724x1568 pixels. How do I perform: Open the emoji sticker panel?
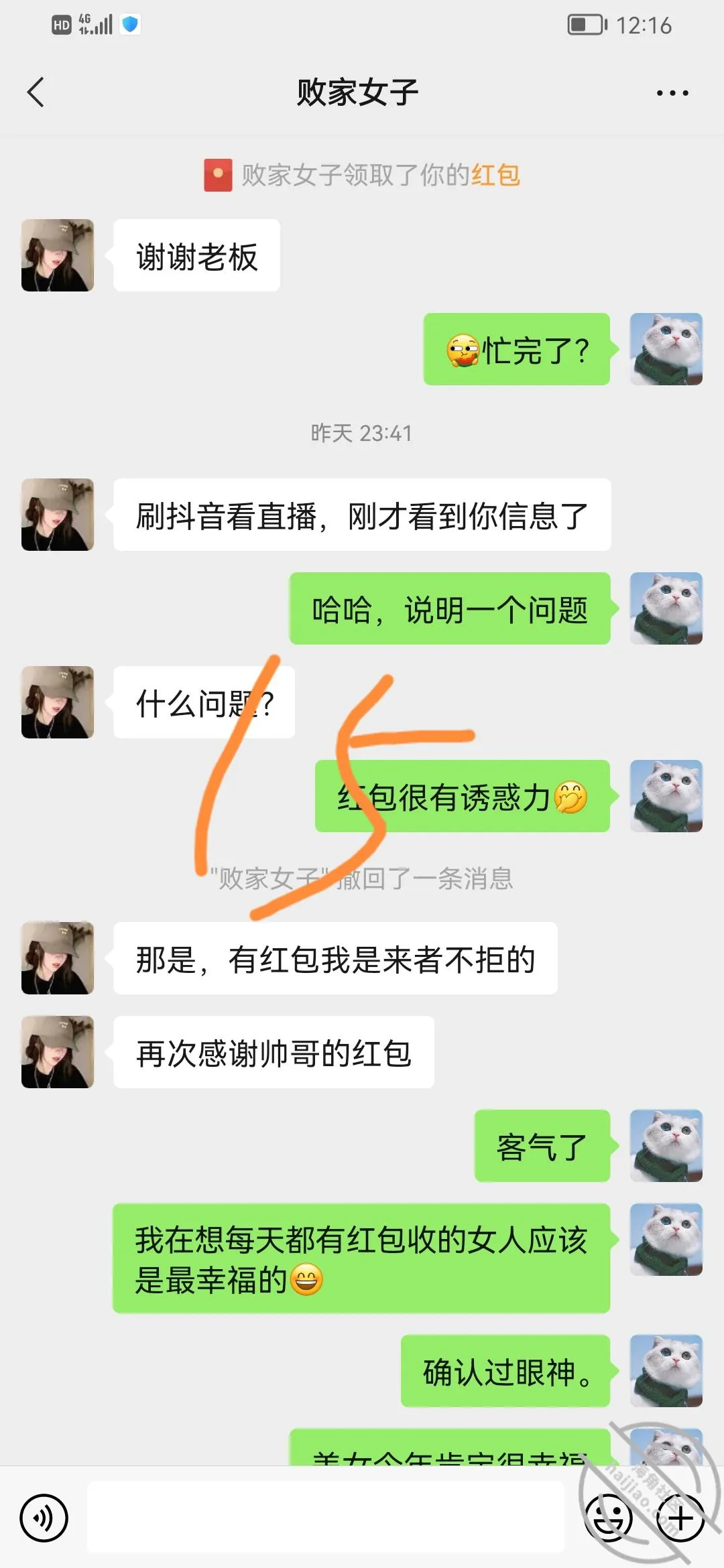(609, 1518)
